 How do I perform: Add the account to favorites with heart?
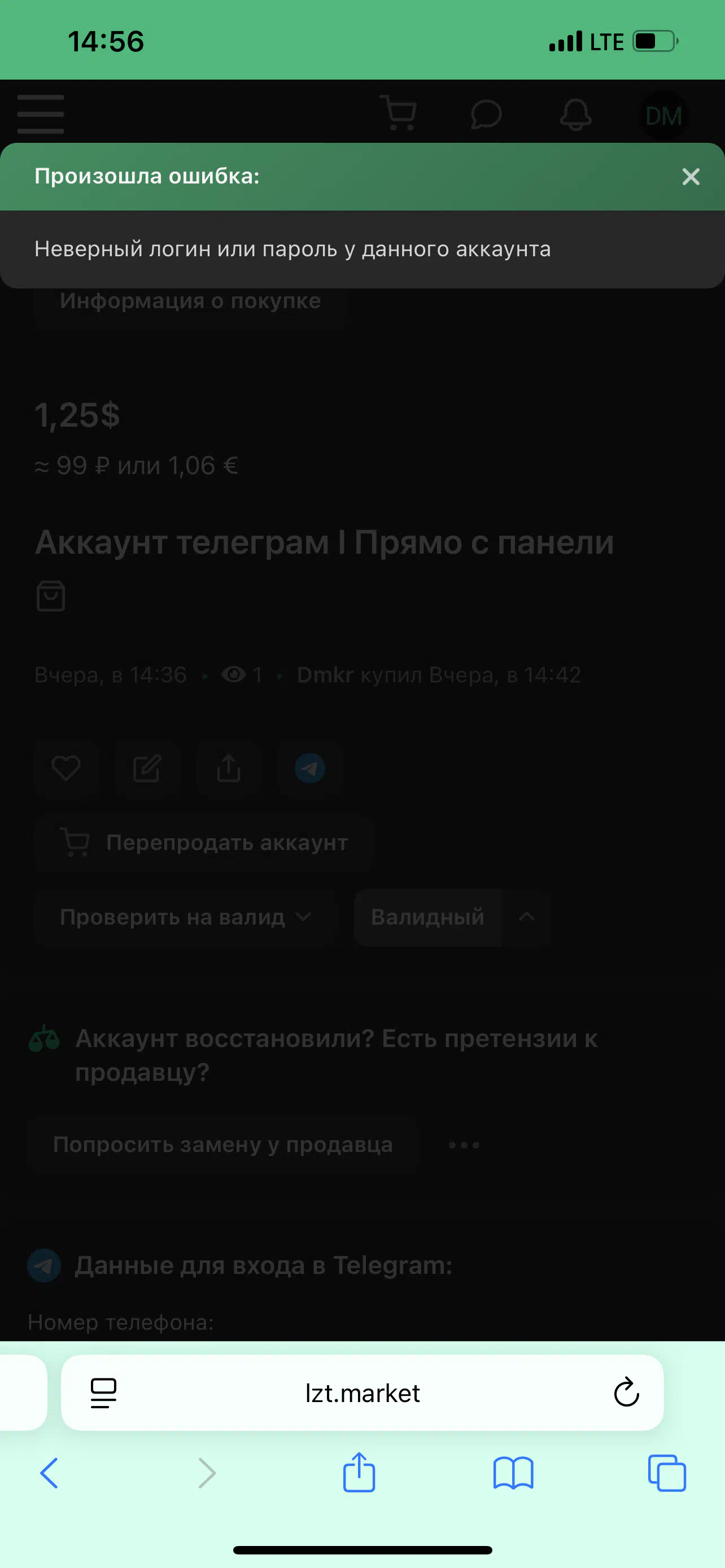click(x=65, y=768)
